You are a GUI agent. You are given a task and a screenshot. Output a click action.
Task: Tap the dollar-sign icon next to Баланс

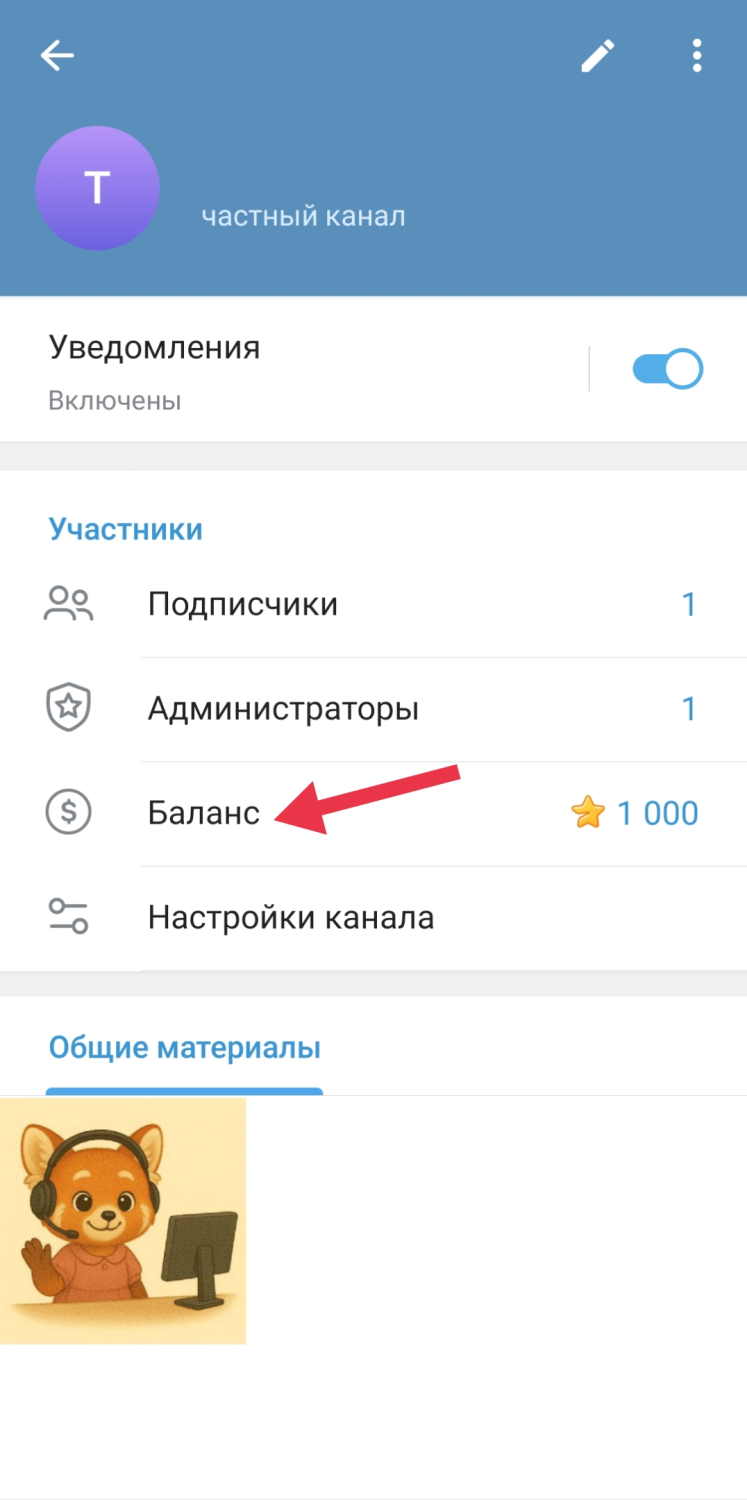(67, 812)
